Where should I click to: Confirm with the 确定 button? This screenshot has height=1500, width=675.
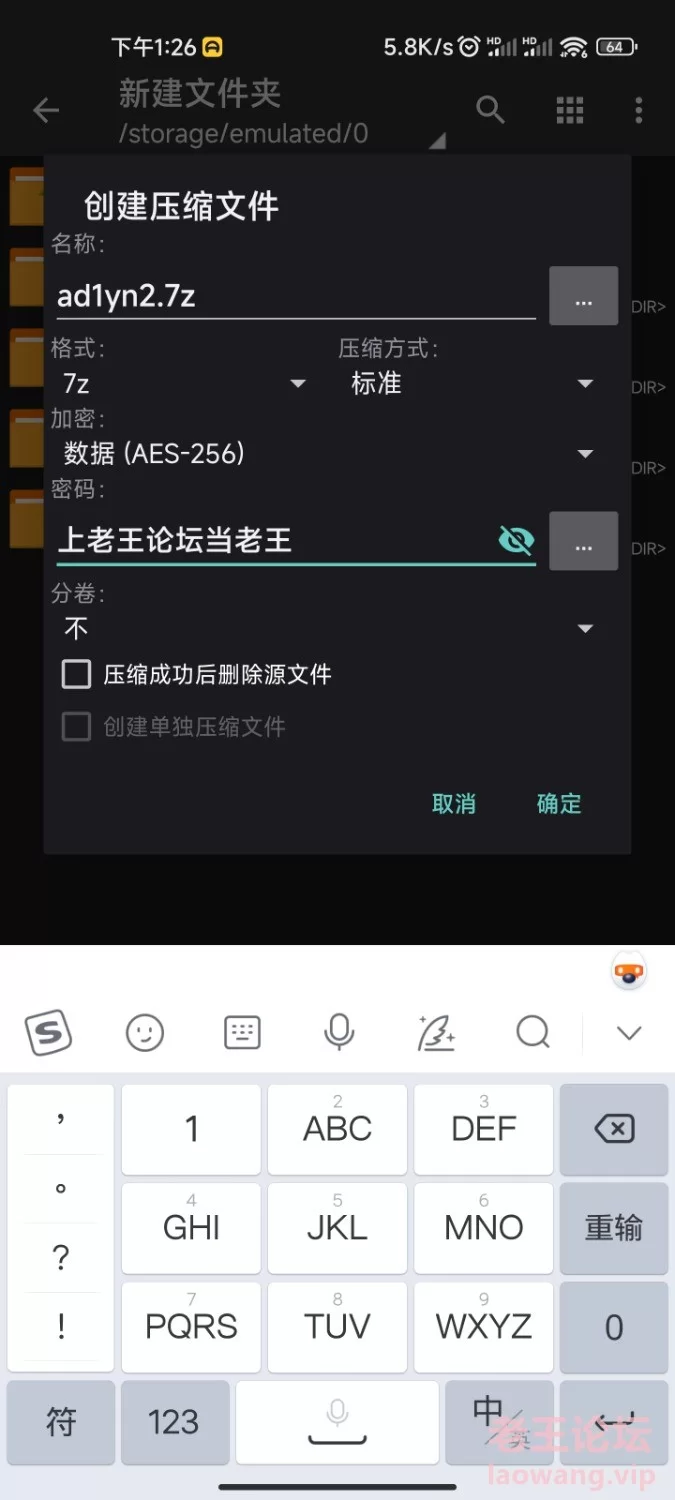559,804
